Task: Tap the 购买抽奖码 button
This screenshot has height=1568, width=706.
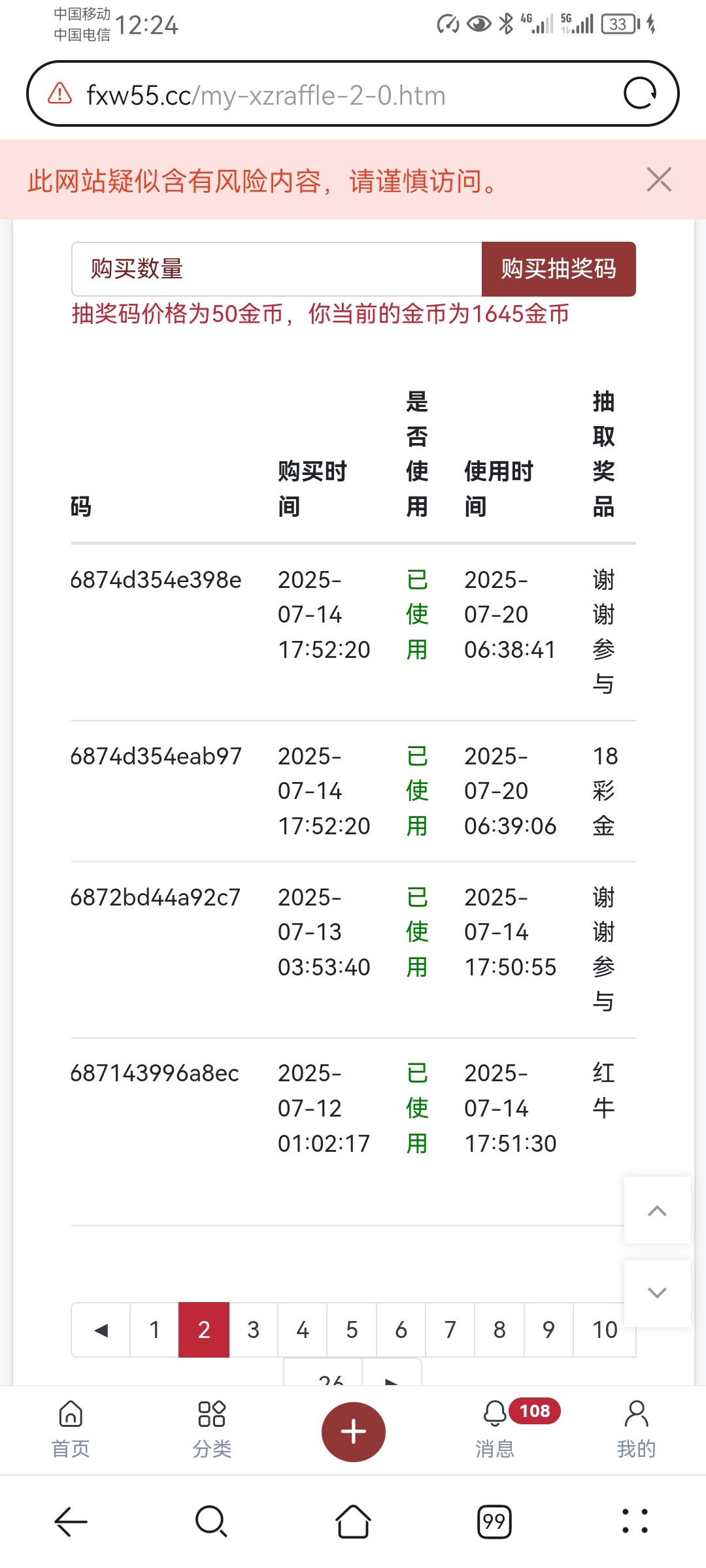Action: [x=559, y=269]
